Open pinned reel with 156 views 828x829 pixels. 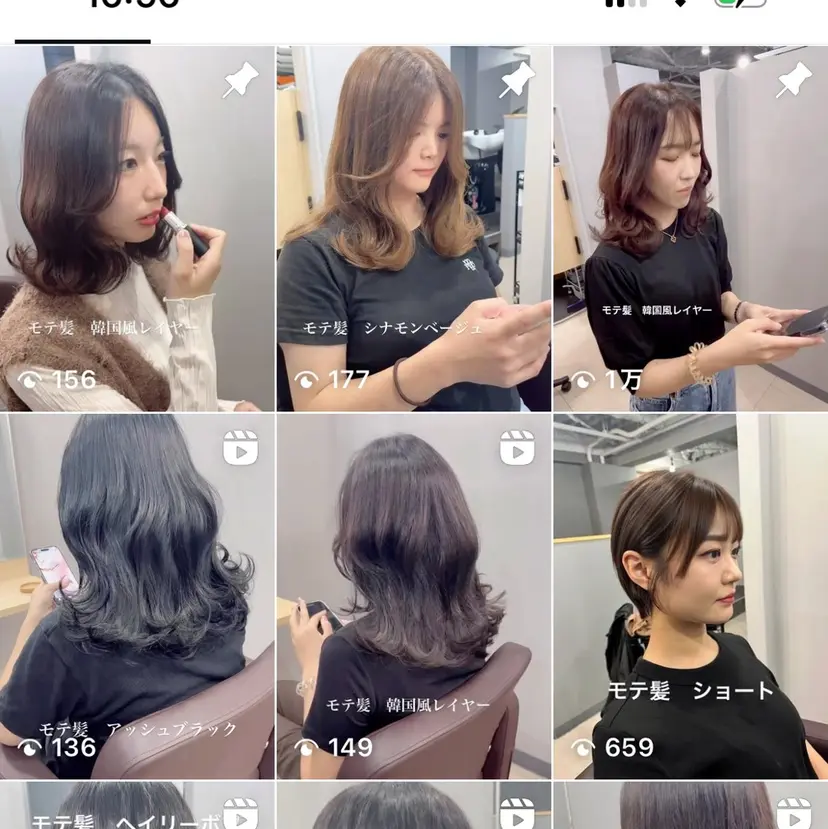tap(137, 228)
